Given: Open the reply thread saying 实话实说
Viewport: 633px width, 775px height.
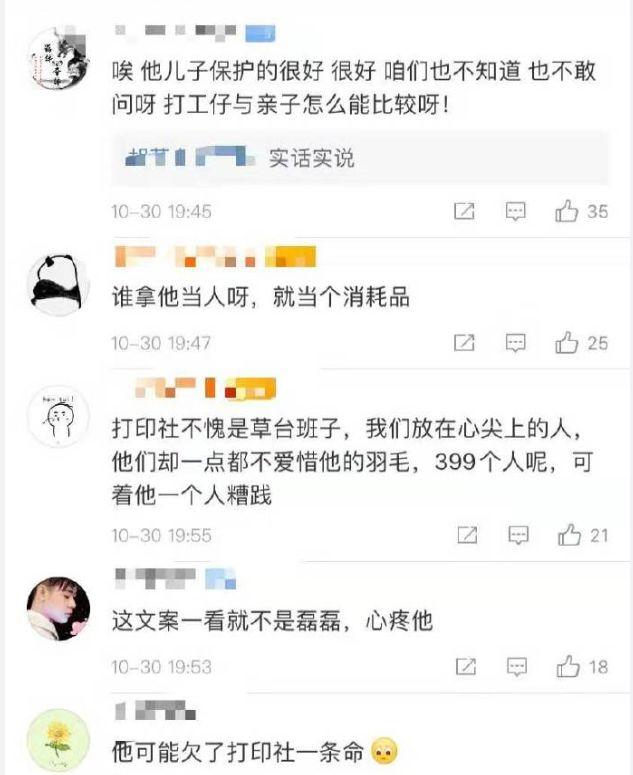Looking at the screenshot, I should [312, 158].
